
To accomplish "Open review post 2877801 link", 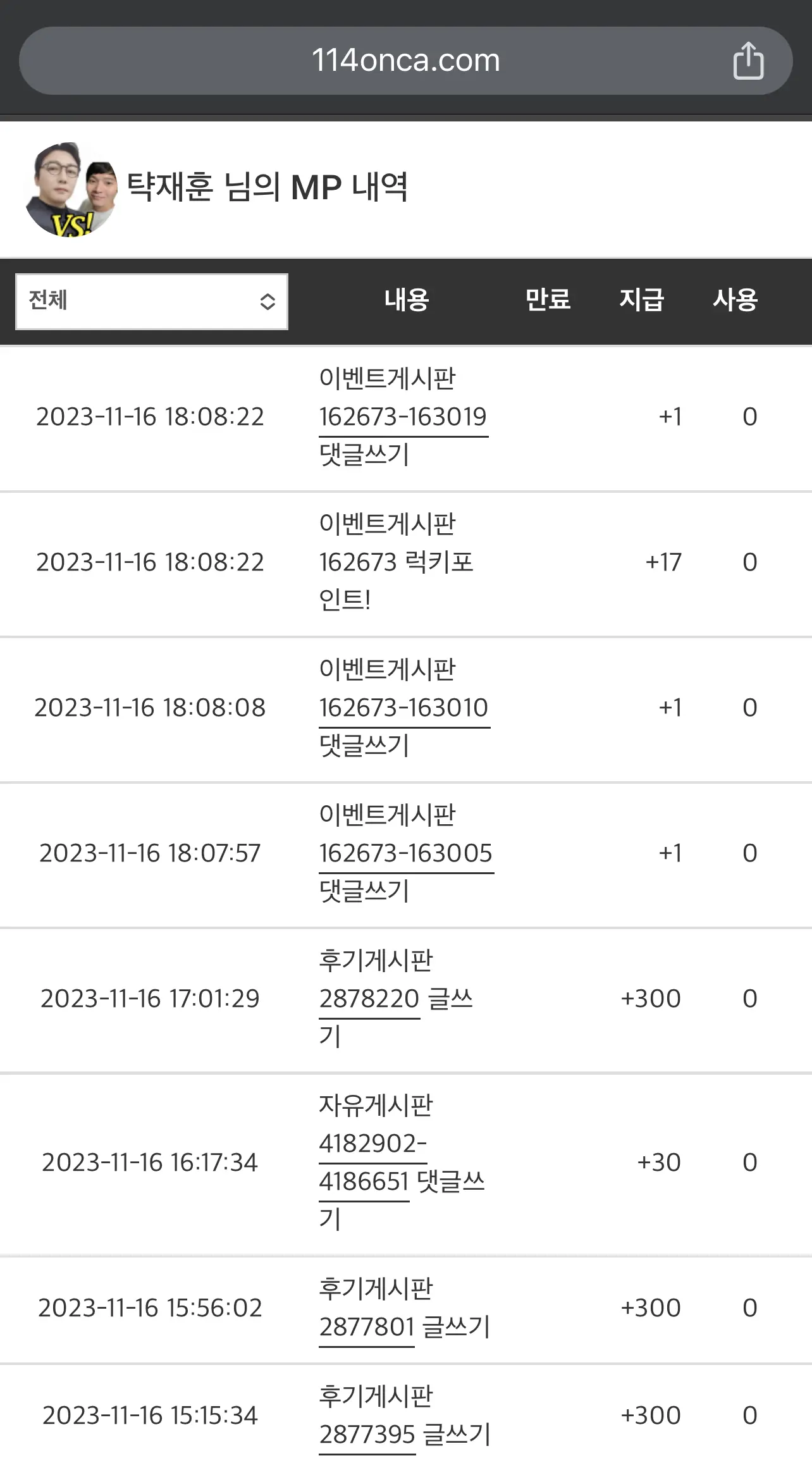I will pos(367,1326).
